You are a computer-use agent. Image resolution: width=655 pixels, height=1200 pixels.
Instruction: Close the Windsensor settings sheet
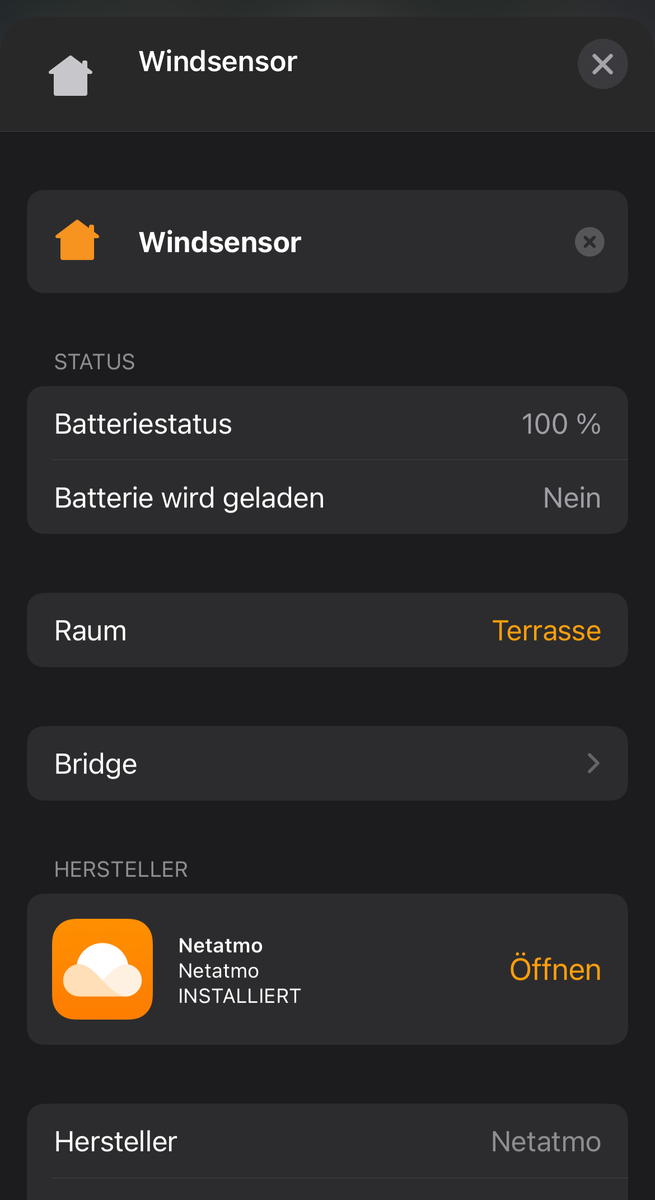coord(602,65)
